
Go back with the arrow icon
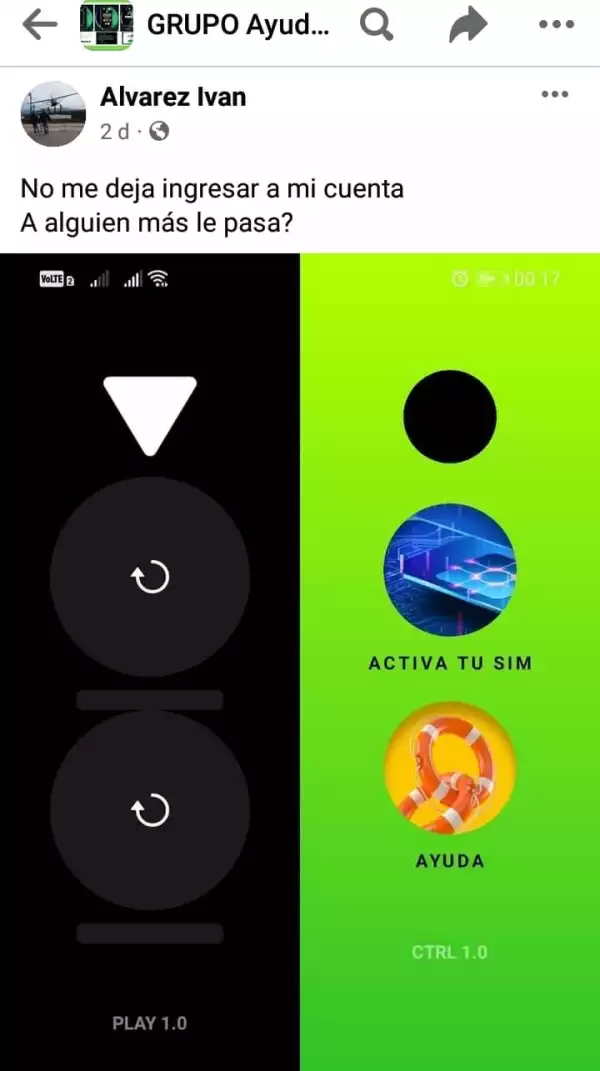tap(39, 26)
